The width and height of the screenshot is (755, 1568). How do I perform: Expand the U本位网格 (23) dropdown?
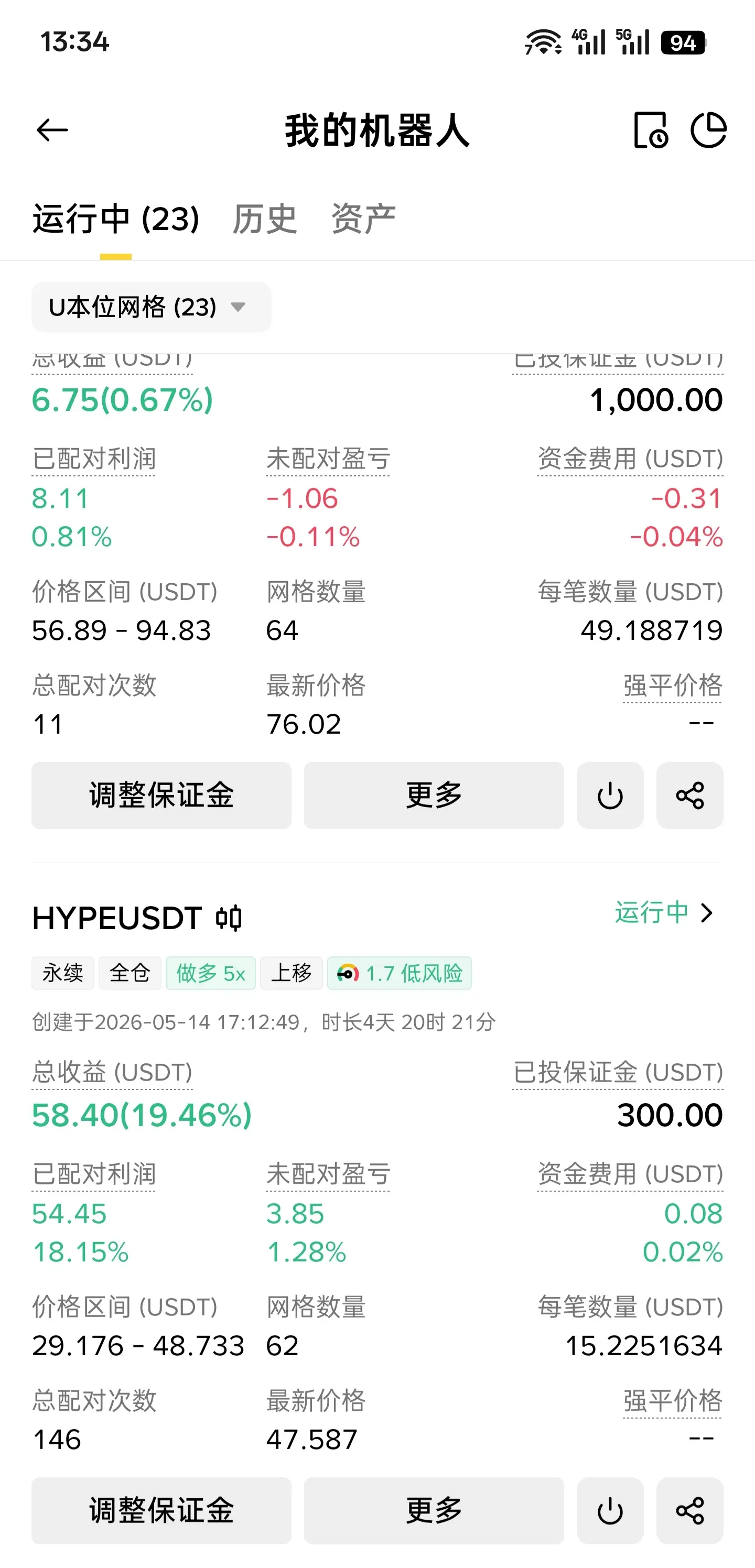click(152, 307)
